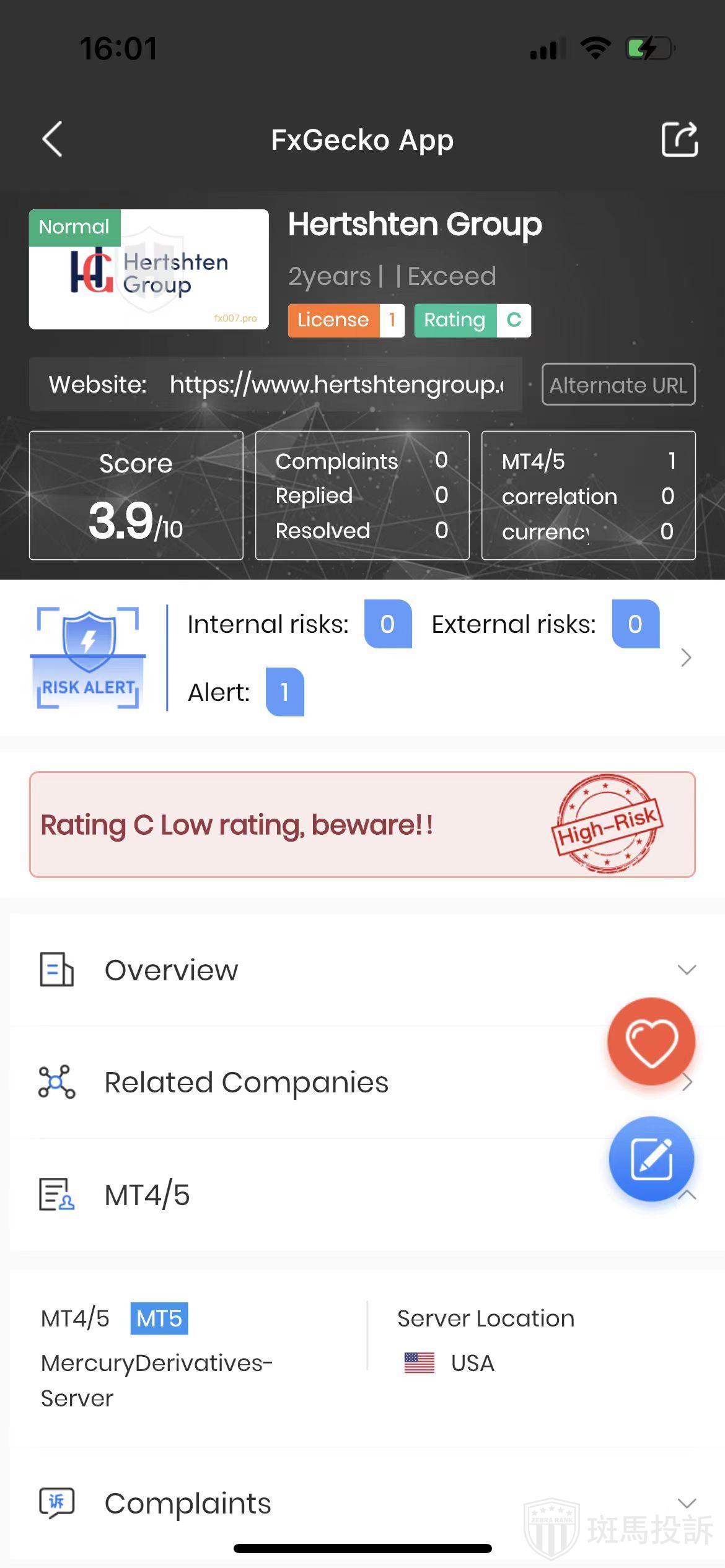
Task: Tap the License badge
Action: click(x=346, y=320)
